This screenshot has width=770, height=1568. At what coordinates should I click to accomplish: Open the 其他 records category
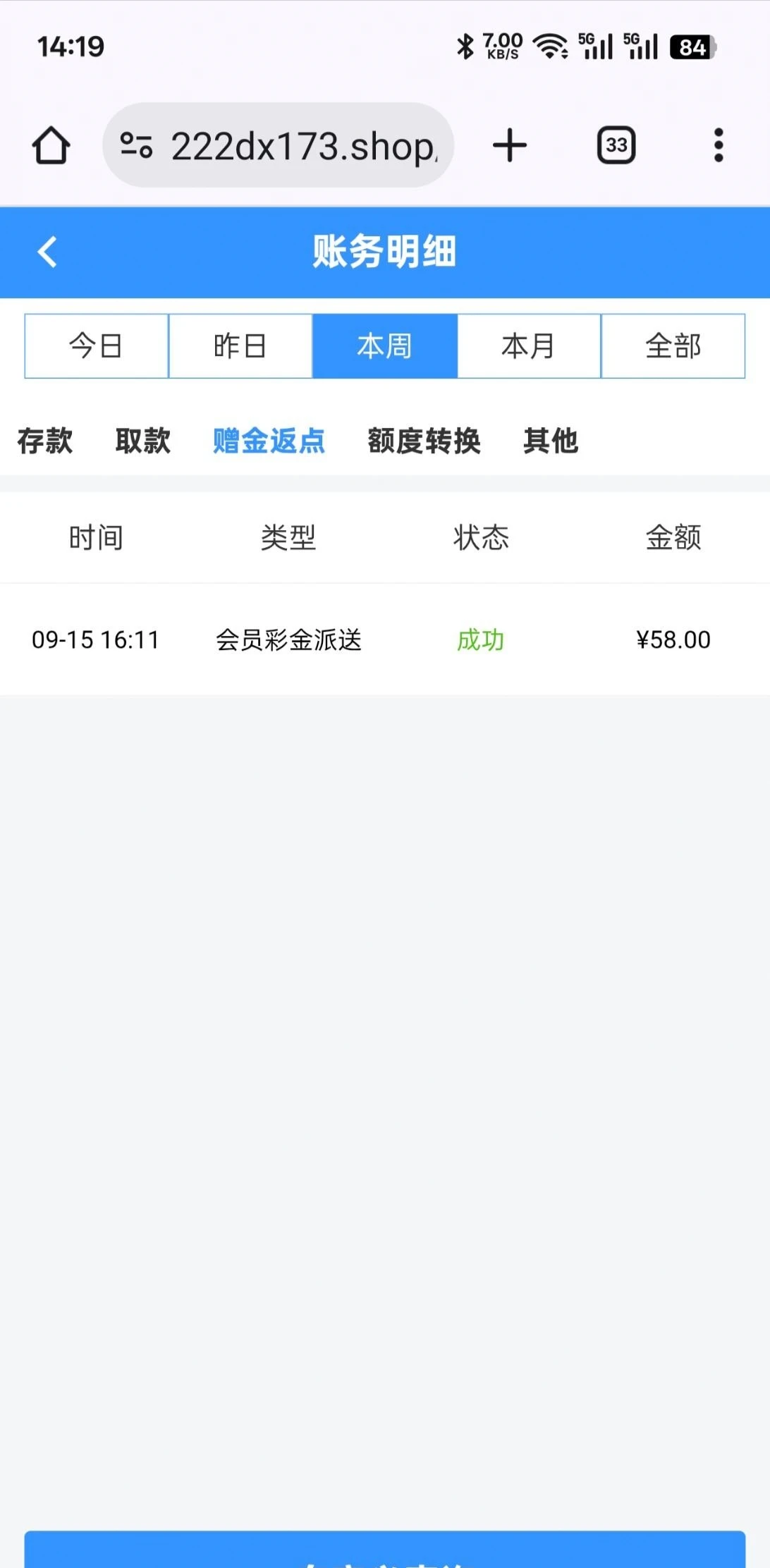click(x=551, y=441)
